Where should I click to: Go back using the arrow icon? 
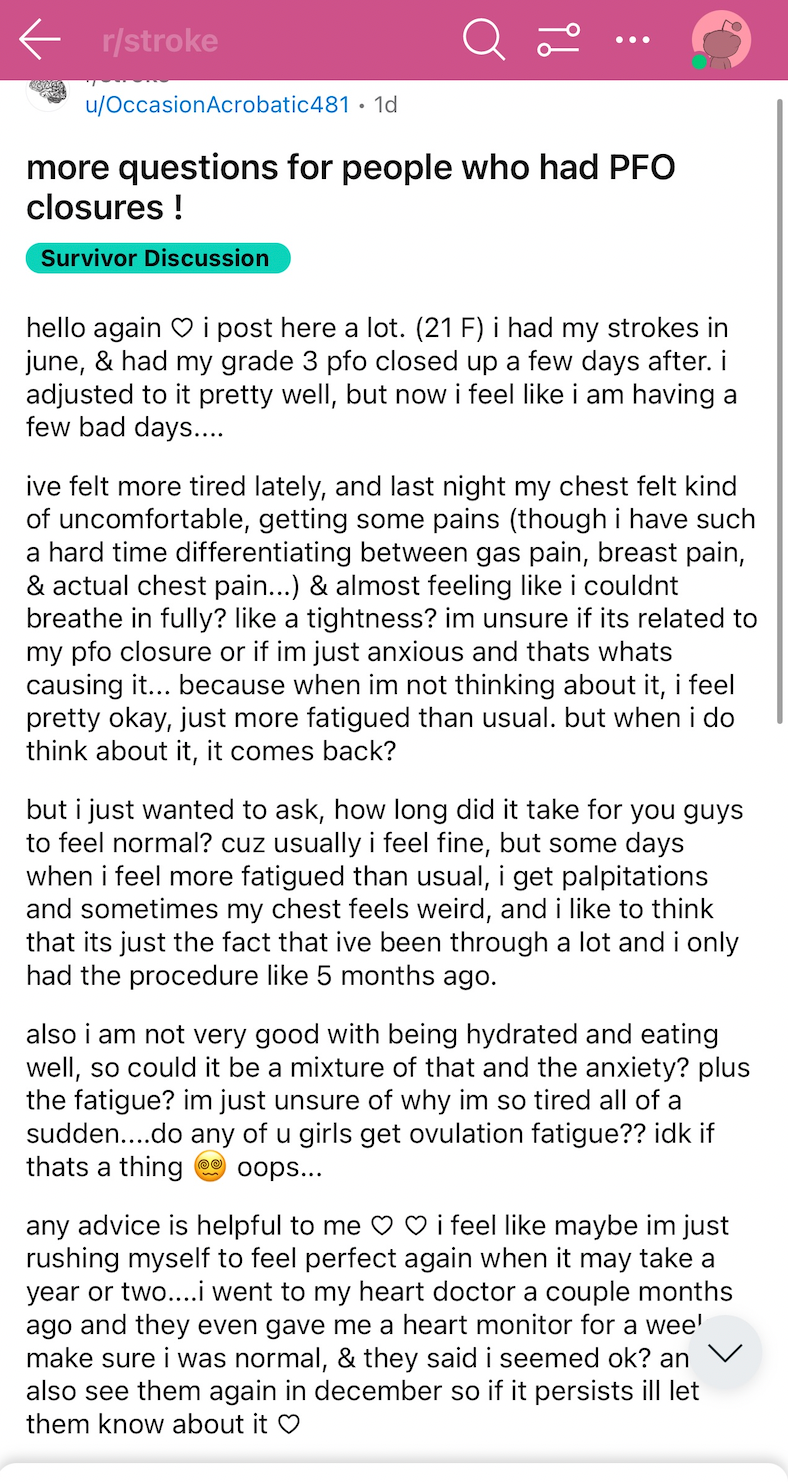tap(40, 40)
